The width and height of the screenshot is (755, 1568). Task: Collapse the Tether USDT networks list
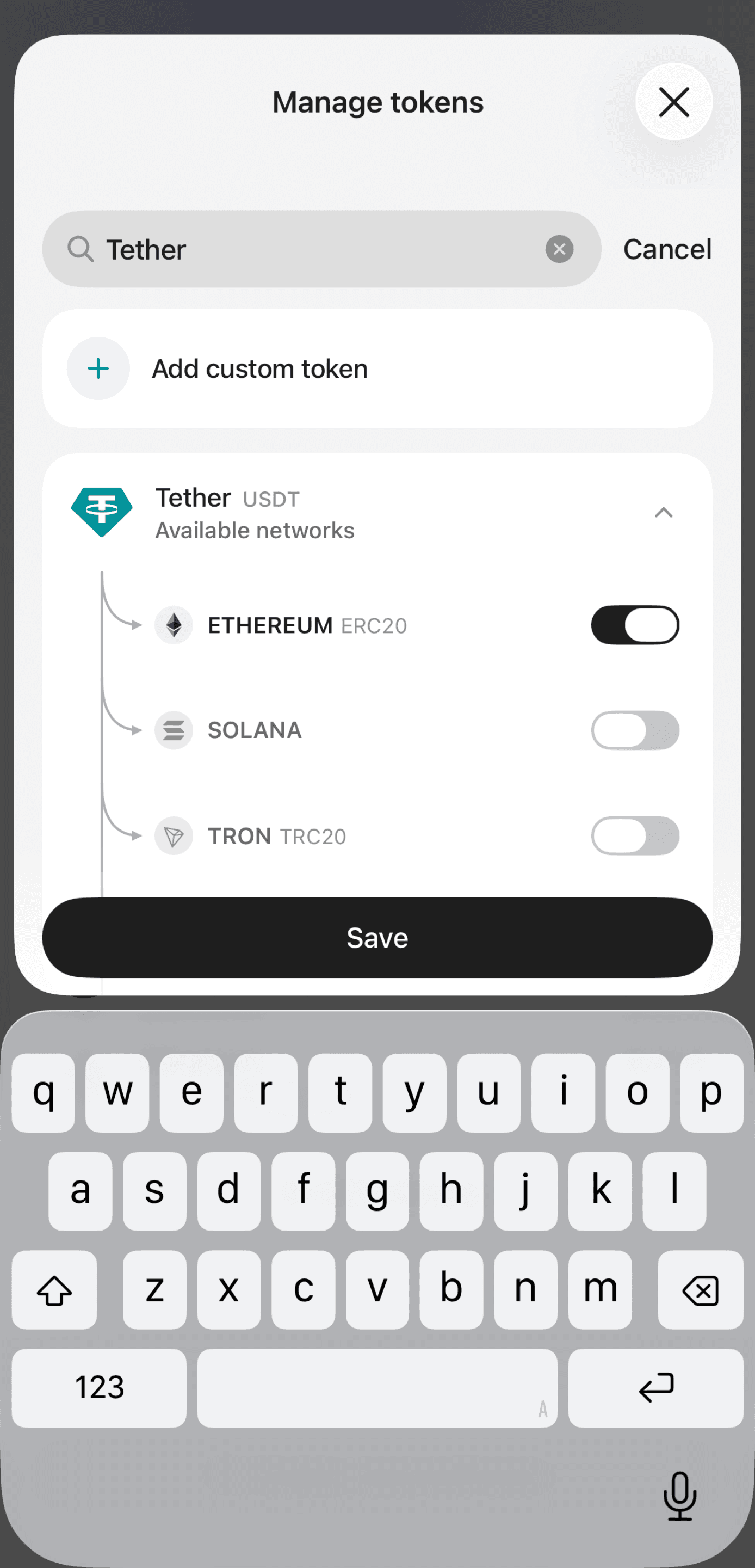pos(663,513)
